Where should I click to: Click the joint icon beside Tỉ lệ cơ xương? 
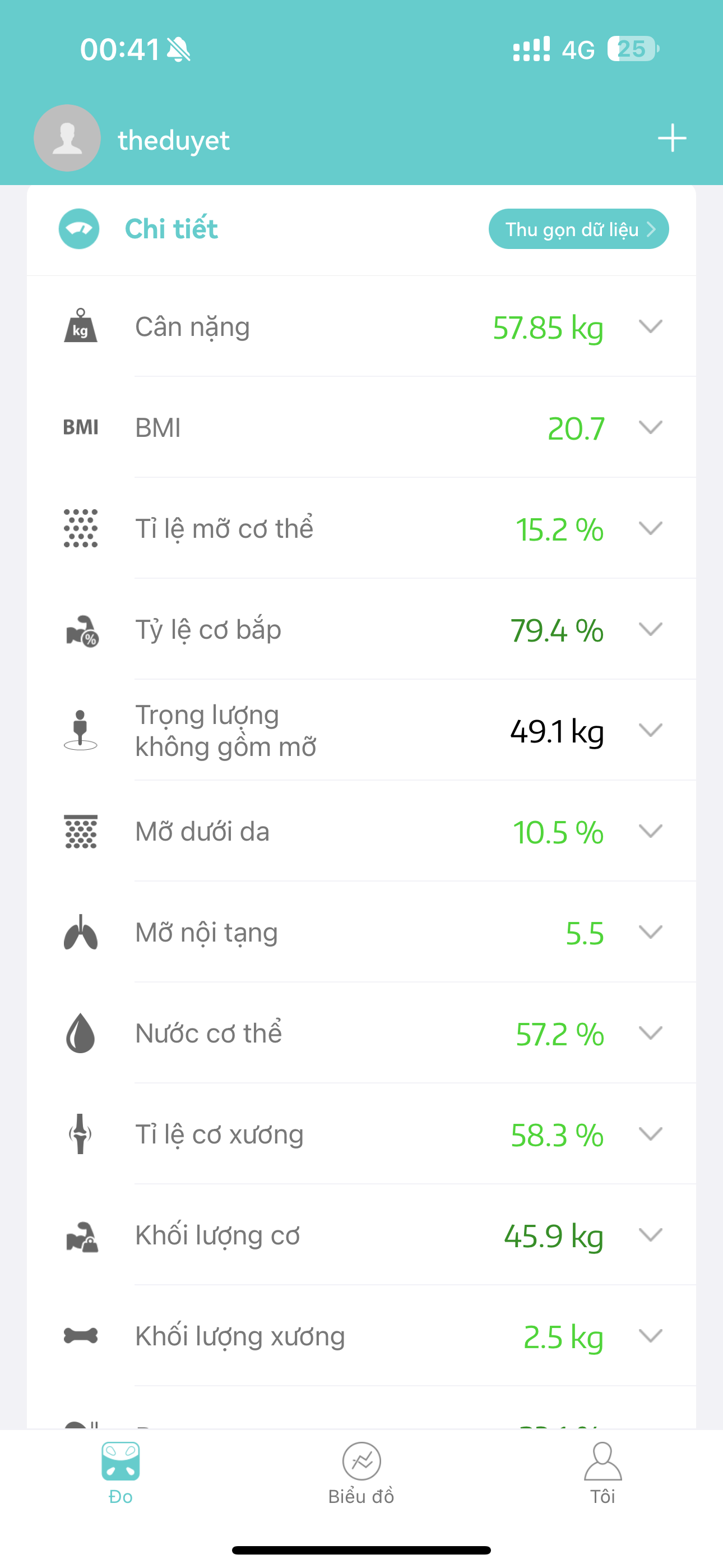pos(80,1133)
